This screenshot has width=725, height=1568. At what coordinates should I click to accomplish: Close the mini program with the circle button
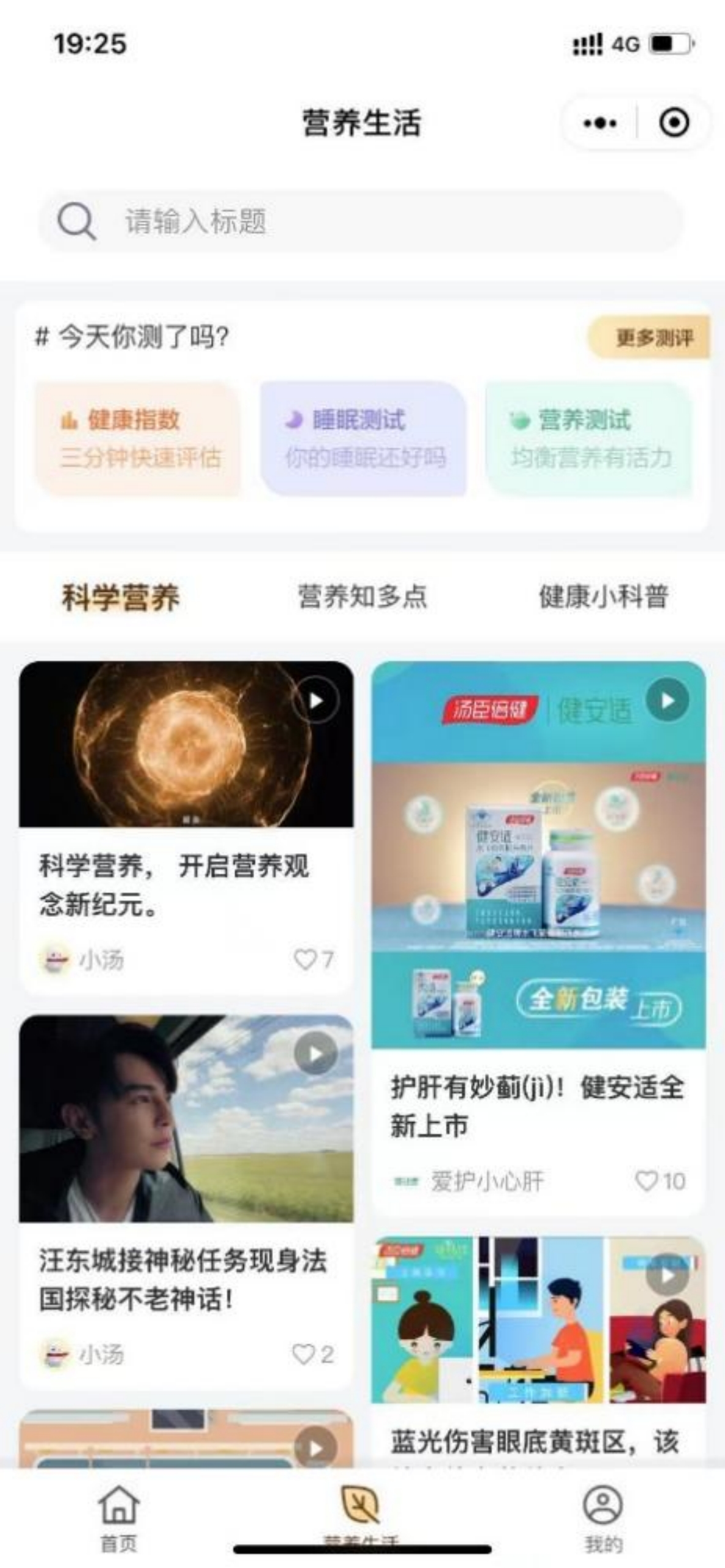coord(674,123)
